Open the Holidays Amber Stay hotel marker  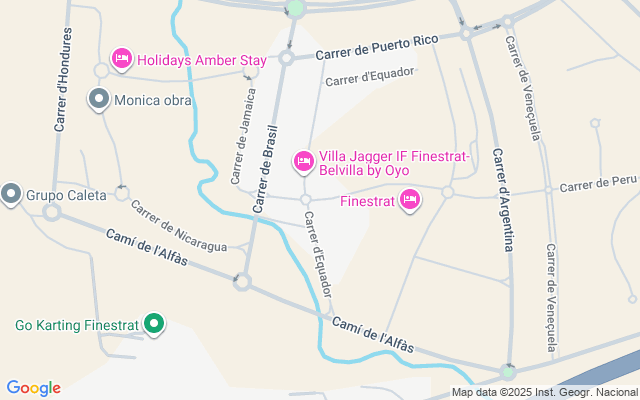point(121,60)
